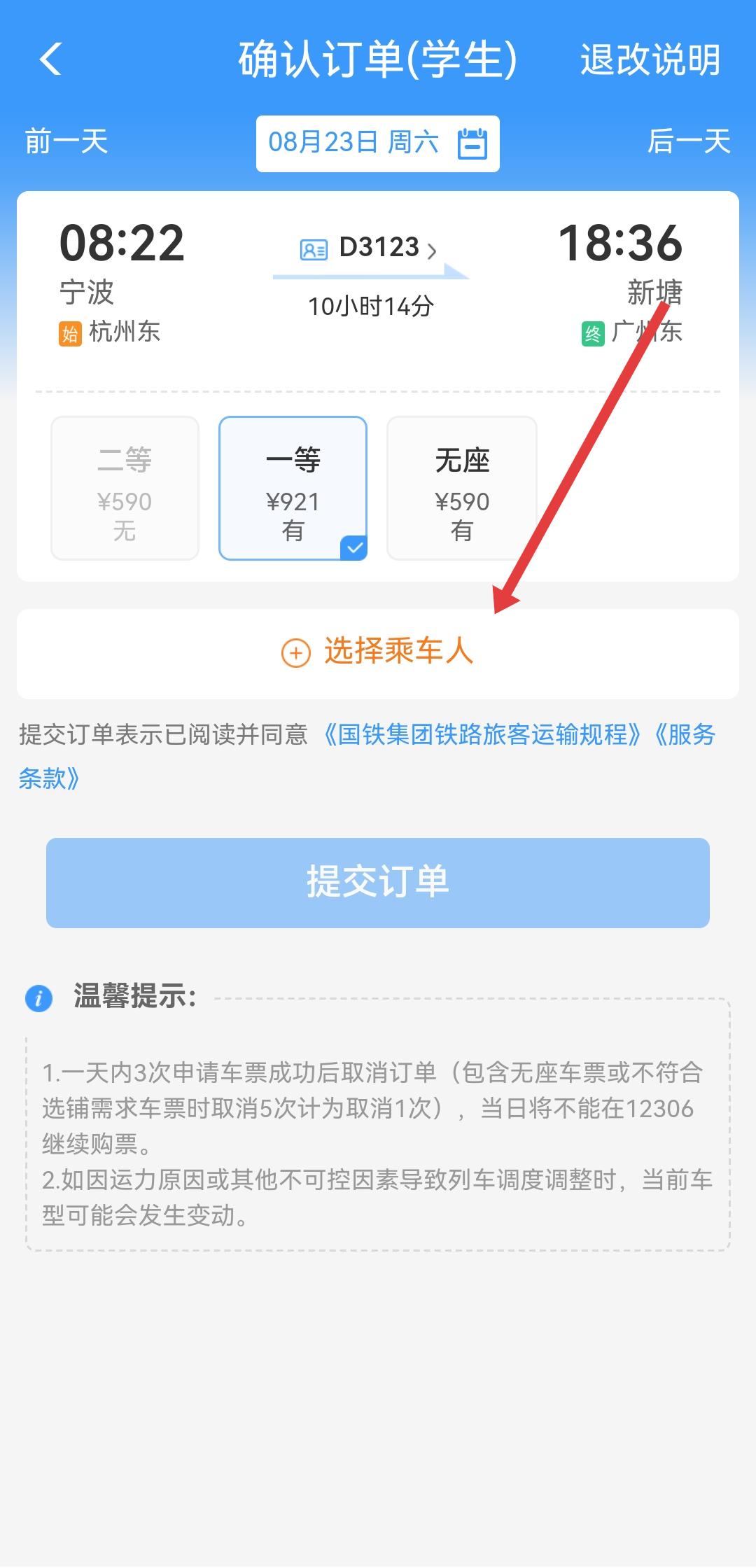Screen dimensions: 756x1568
Task: Tap 选择乘车人 to add passengers
Action: coord(378,652)
